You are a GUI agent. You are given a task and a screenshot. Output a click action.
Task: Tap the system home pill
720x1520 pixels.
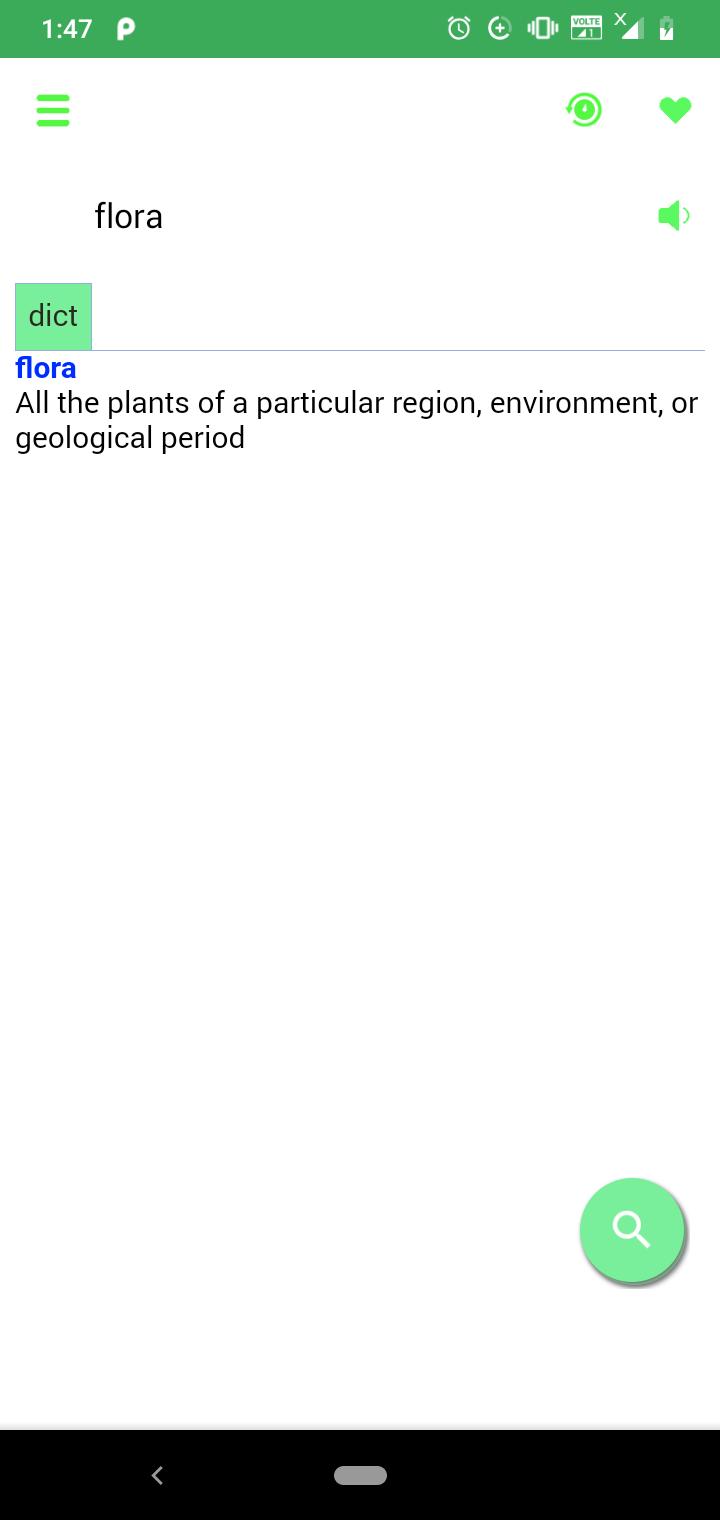tap(360, 1475)
